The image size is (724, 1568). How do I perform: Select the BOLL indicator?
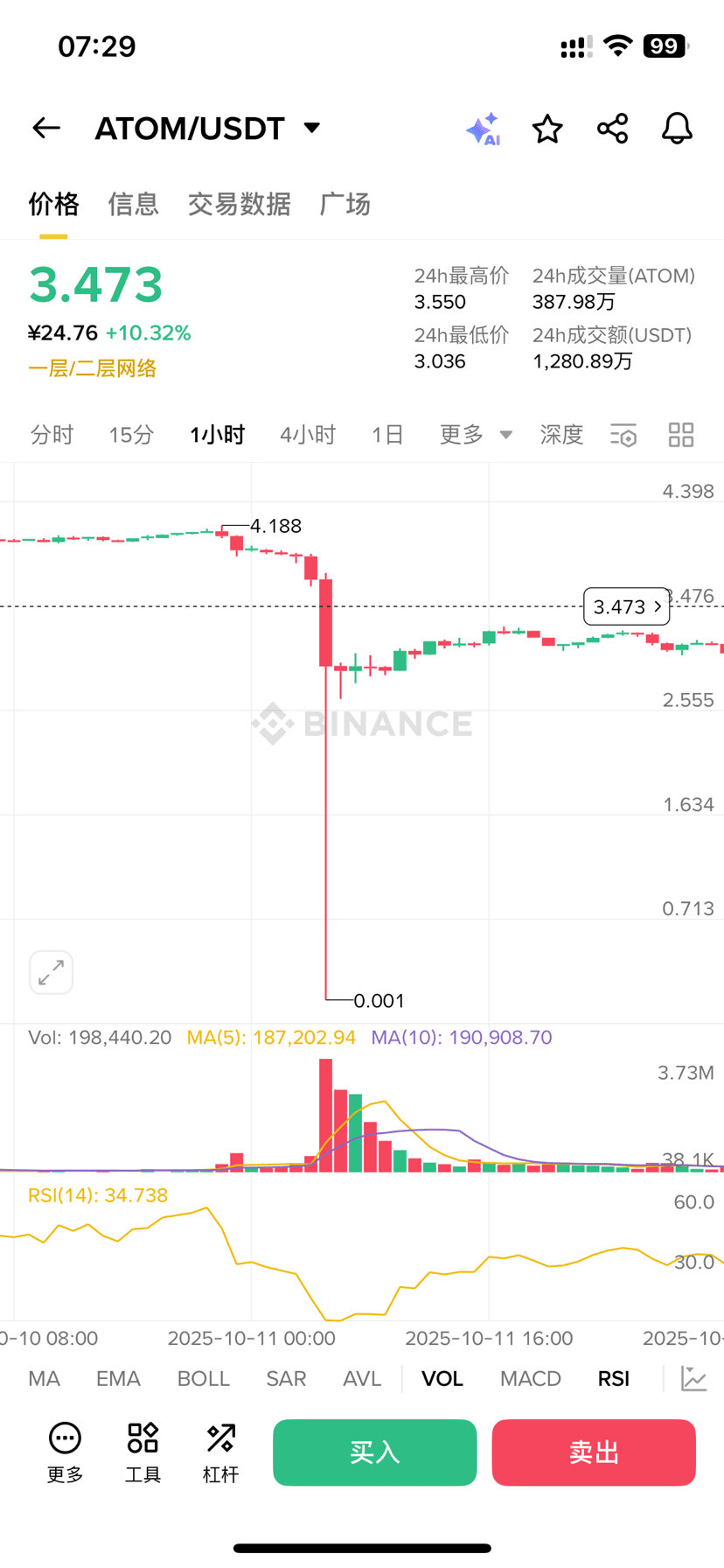(203, 1379)
